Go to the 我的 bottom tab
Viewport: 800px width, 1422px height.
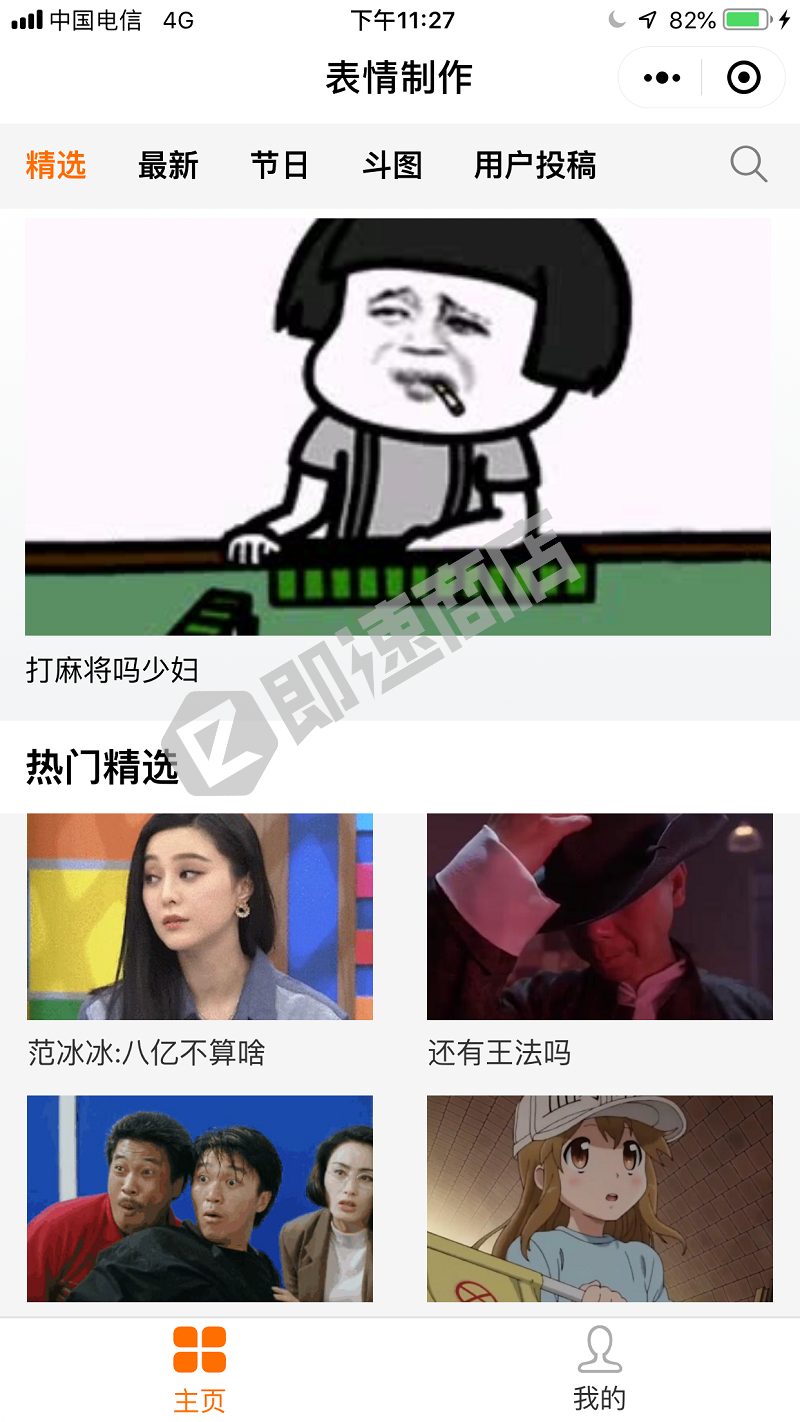tap(600, 1368)
